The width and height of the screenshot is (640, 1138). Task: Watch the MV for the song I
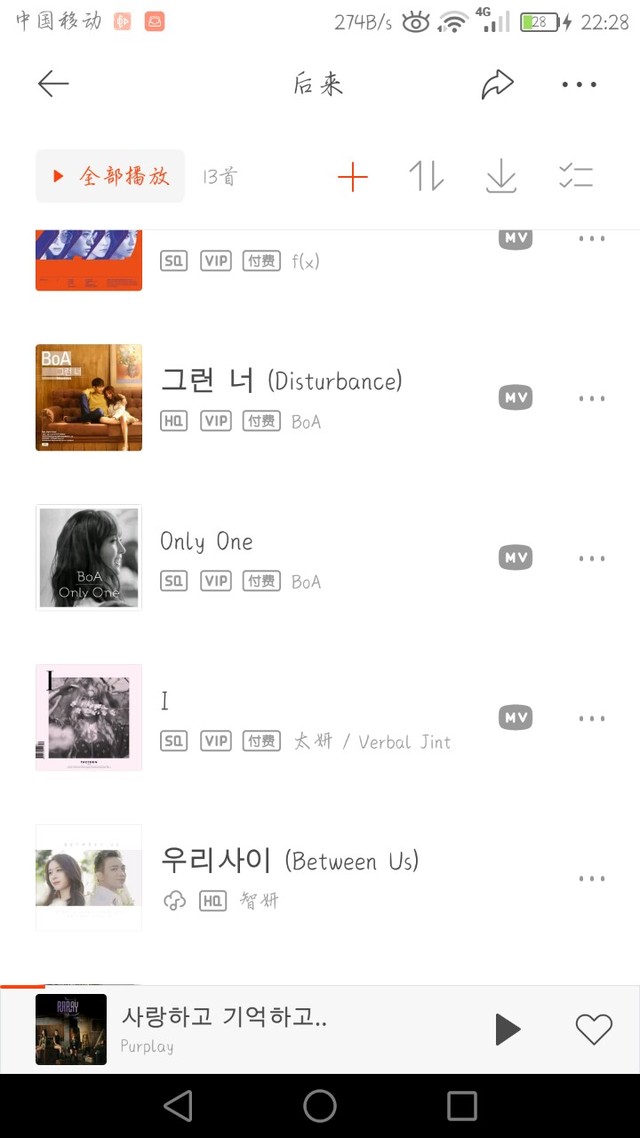point(516,718)
